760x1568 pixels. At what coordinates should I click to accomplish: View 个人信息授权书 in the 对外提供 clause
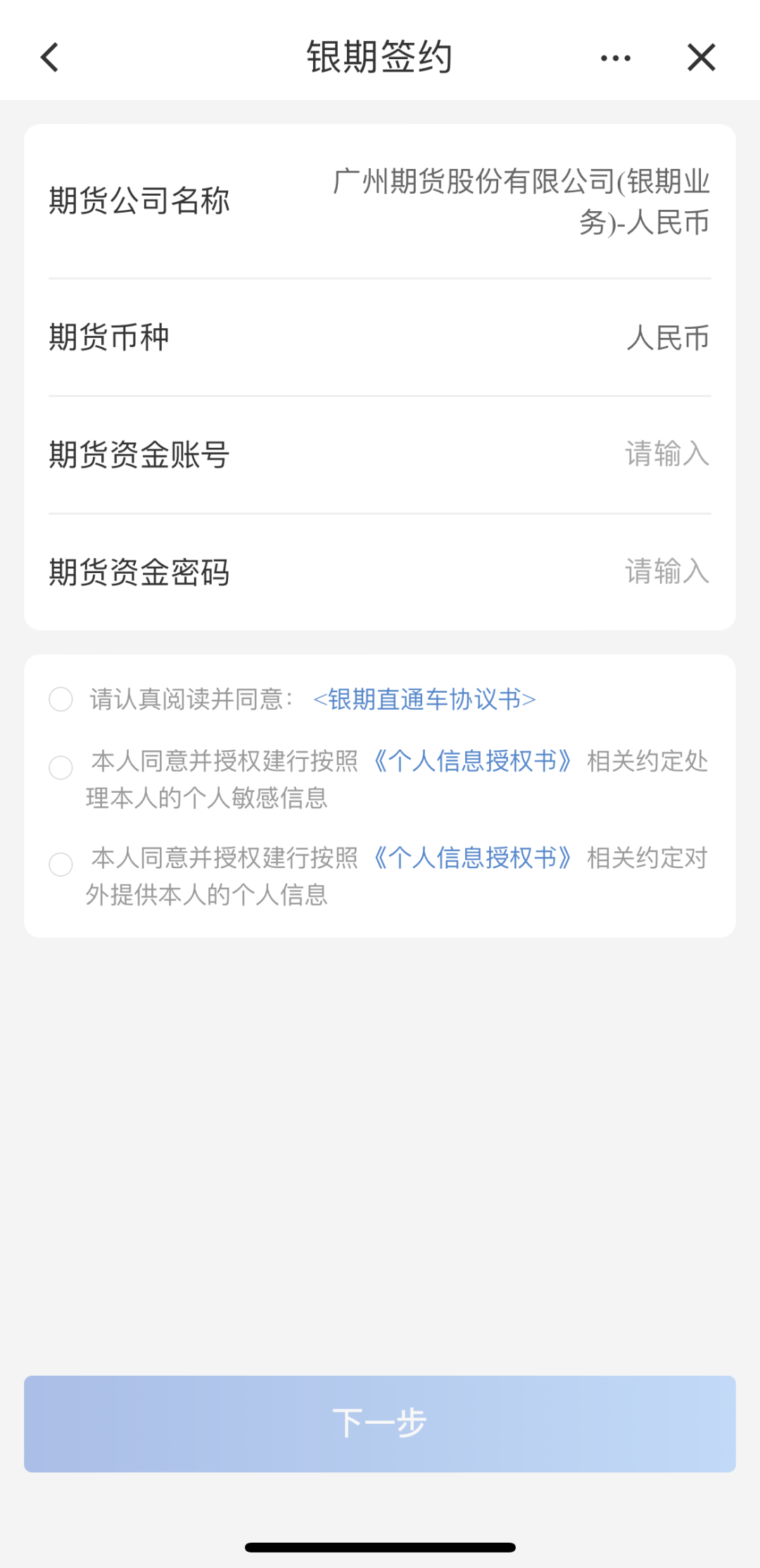point(472,858)
